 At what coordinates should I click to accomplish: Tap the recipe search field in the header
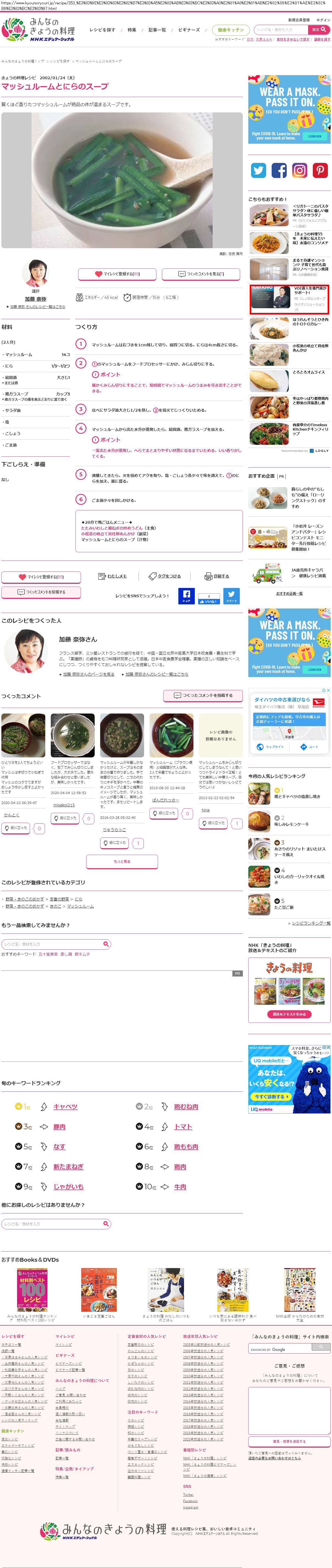pos(280,29)
